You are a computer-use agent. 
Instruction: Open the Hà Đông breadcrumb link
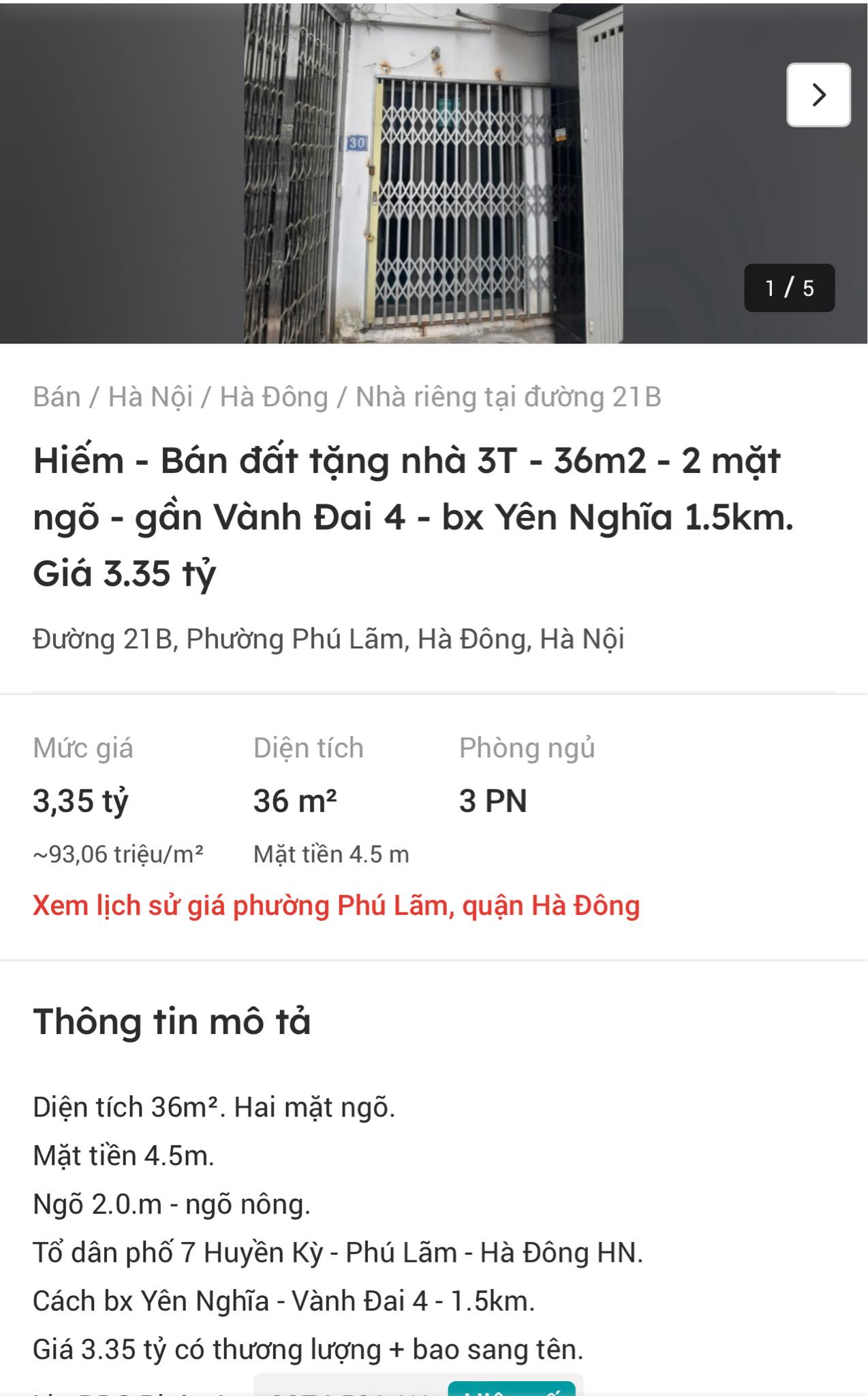click(x=274, y=397)
